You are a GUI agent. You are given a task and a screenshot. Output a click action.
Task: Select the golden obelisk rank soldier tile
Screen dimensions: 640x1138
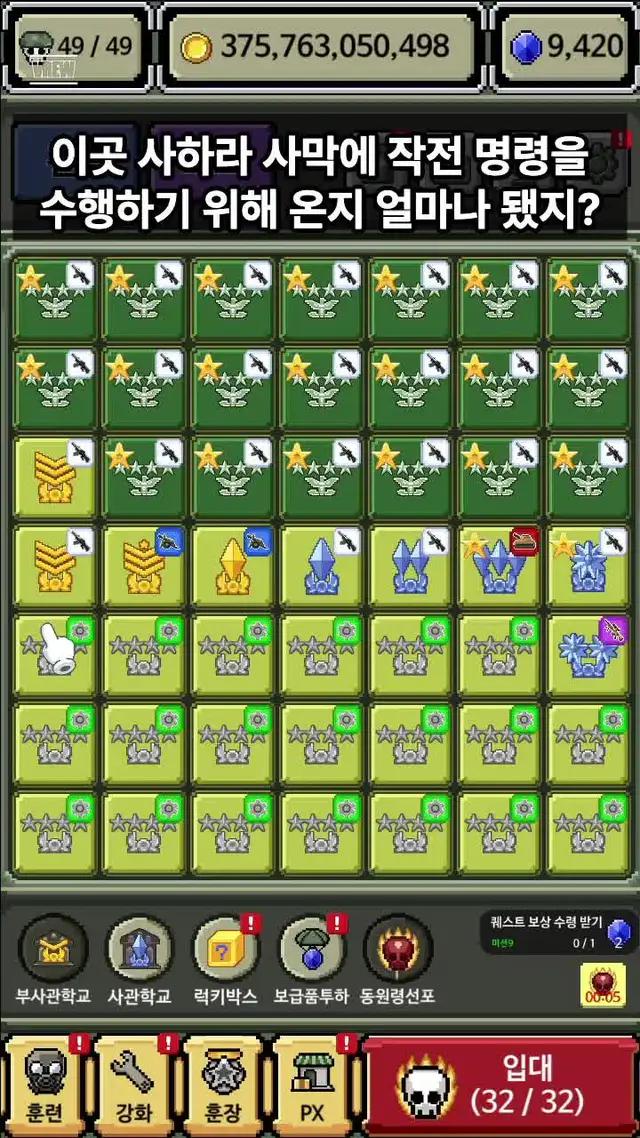click(x=232, y=568)
